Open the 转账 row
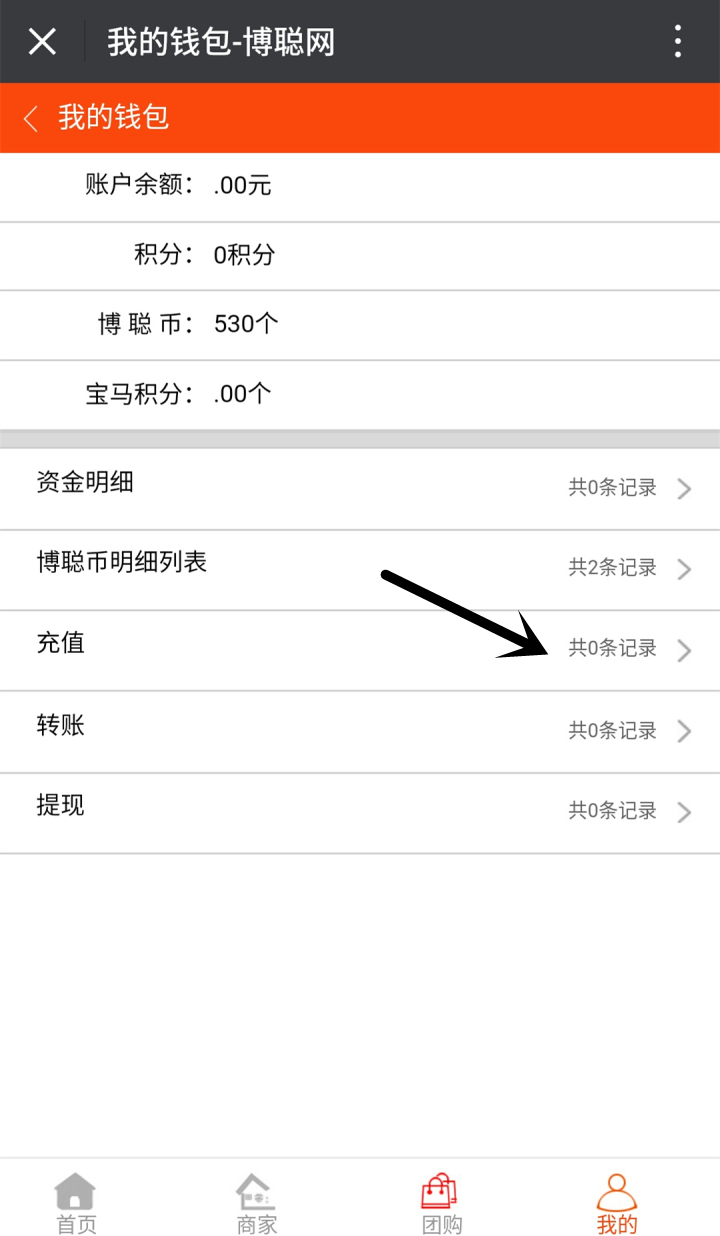Image resolution: width=720 pixels, height=1236 pixels. [x=360, y=732]
